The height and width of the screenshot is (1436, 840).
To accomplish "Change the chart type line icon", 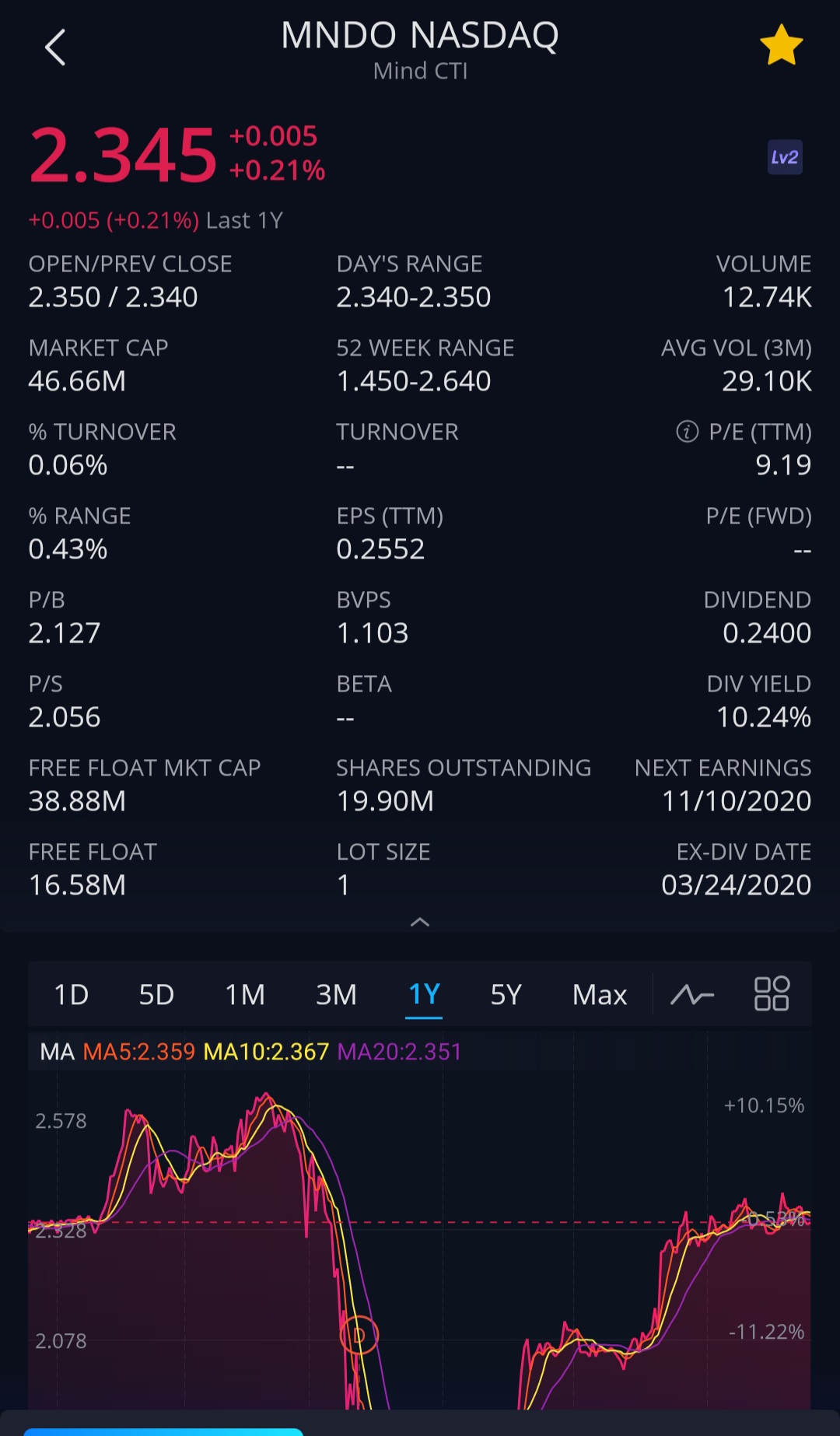I will (x=692, y=994).
